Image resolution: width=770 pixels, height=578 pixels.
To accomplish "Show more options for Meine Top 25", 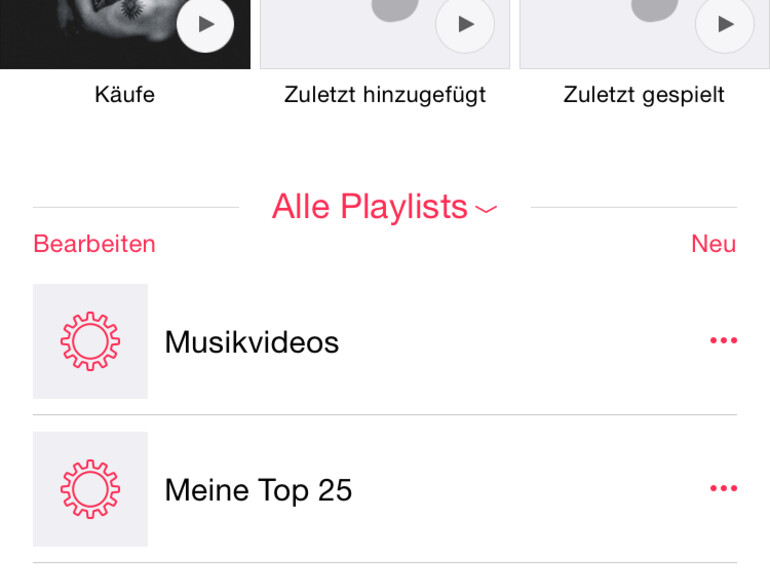I will (x=723, y=489).
